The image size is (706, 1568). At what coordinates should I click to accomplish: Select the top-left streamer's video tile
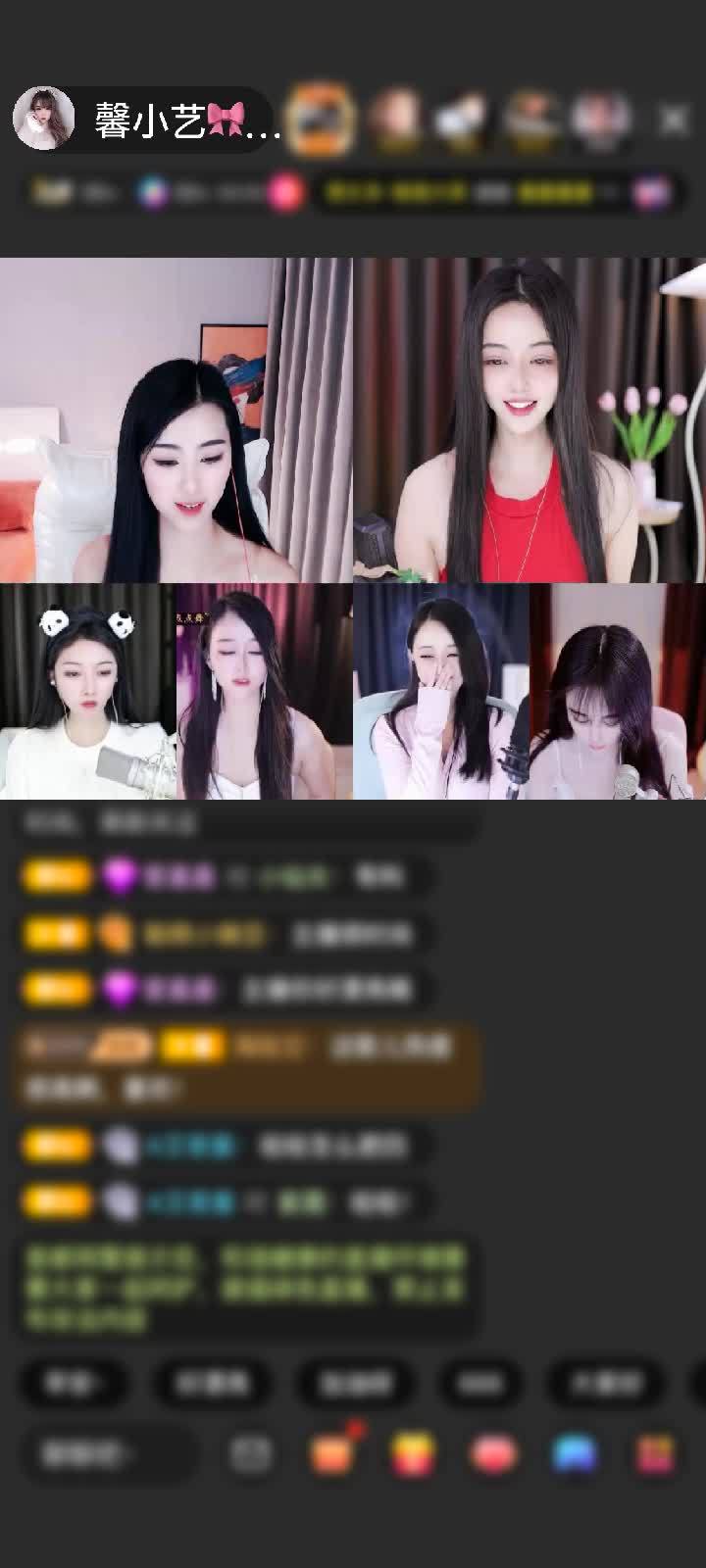[176, 419]
